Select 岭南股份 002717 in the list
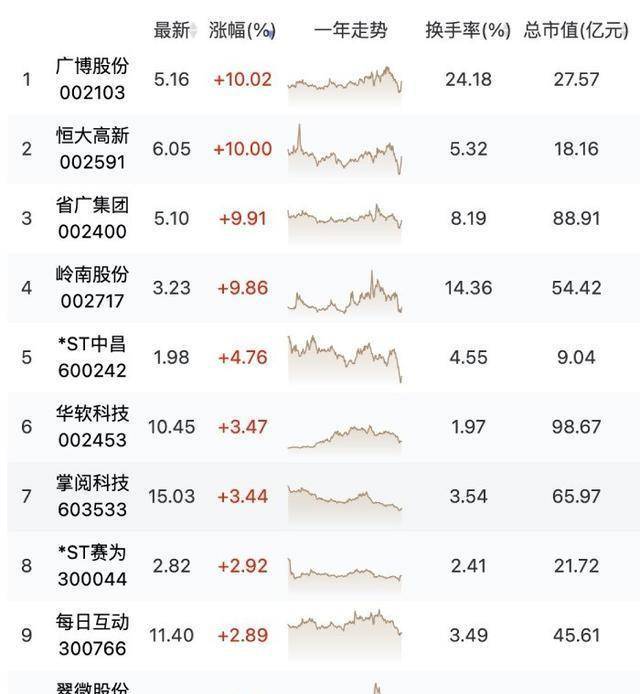640x694 pixels. click(x=92, y=287)
